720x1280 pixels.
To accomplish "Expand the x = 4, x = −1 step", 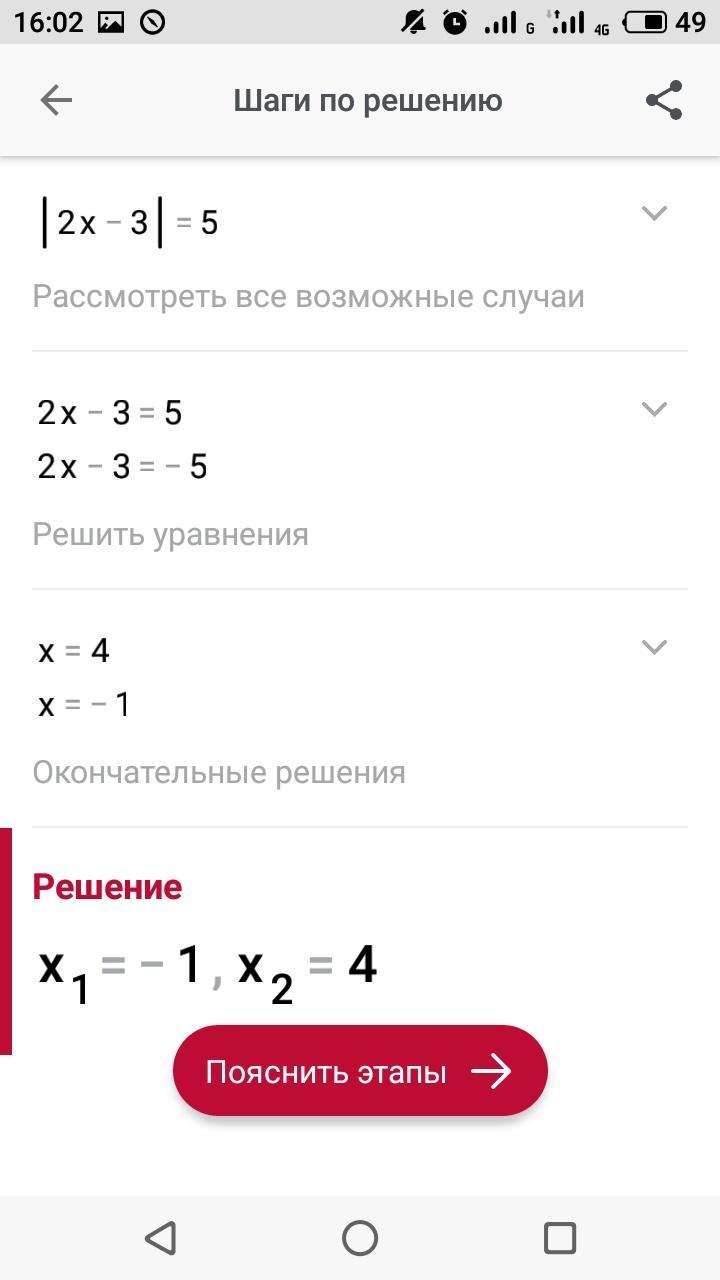I will (654, 647).
